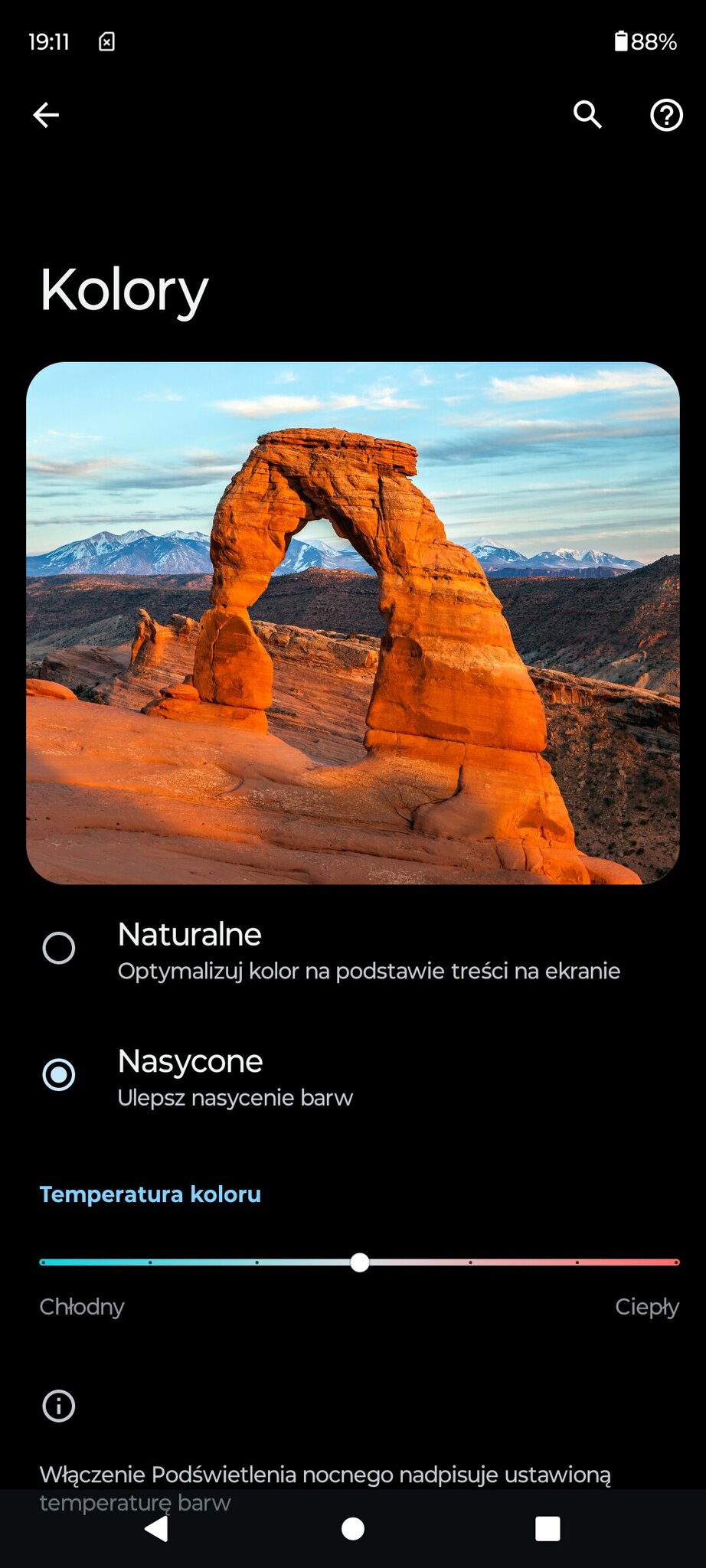The width and height of the screenshot is (706, 1568).
Task: Go back using the top-left arrow
Action: [46, 115]
